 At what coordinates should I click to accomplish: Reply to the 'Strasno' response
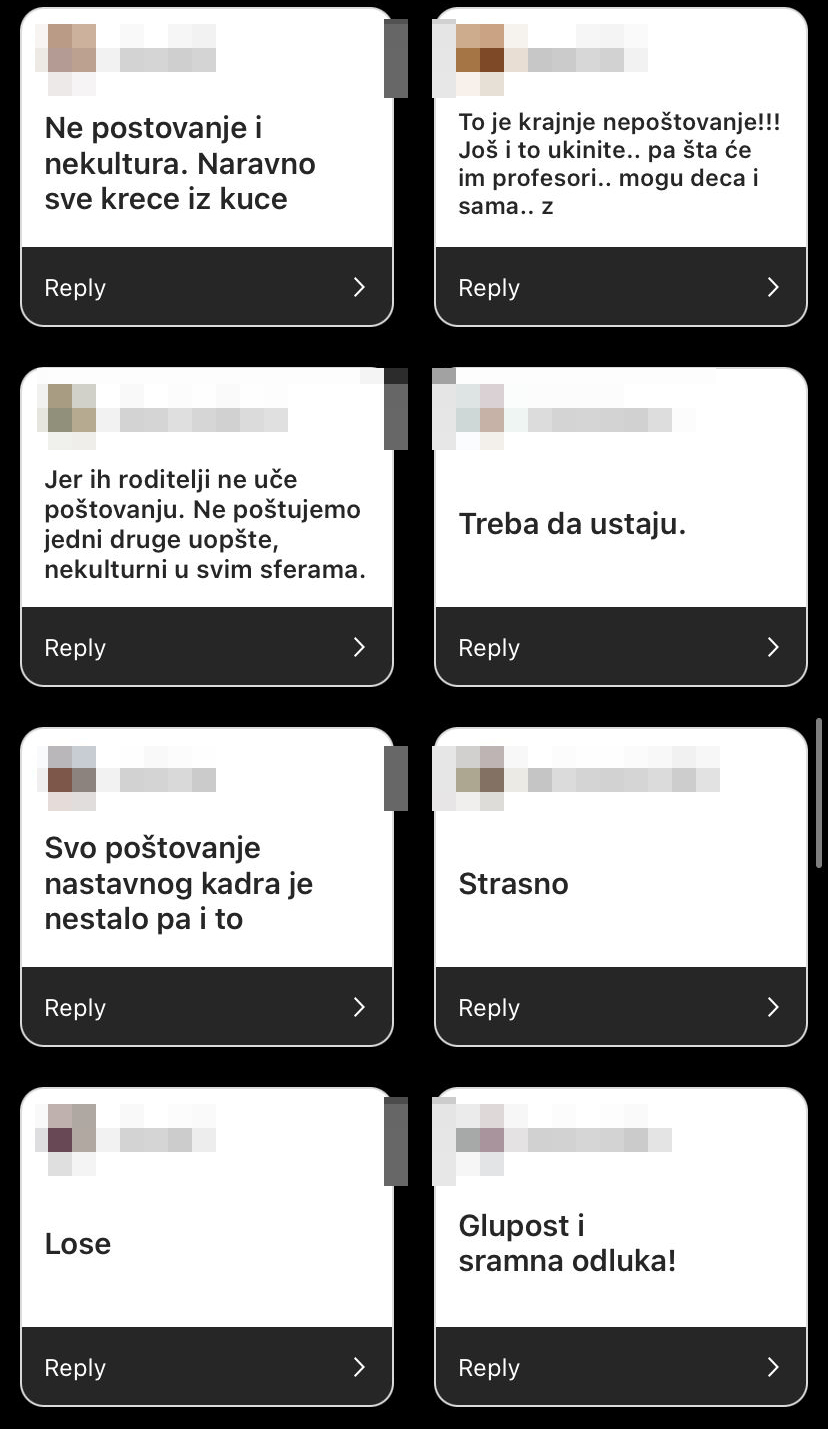[x=620, y=1007]
